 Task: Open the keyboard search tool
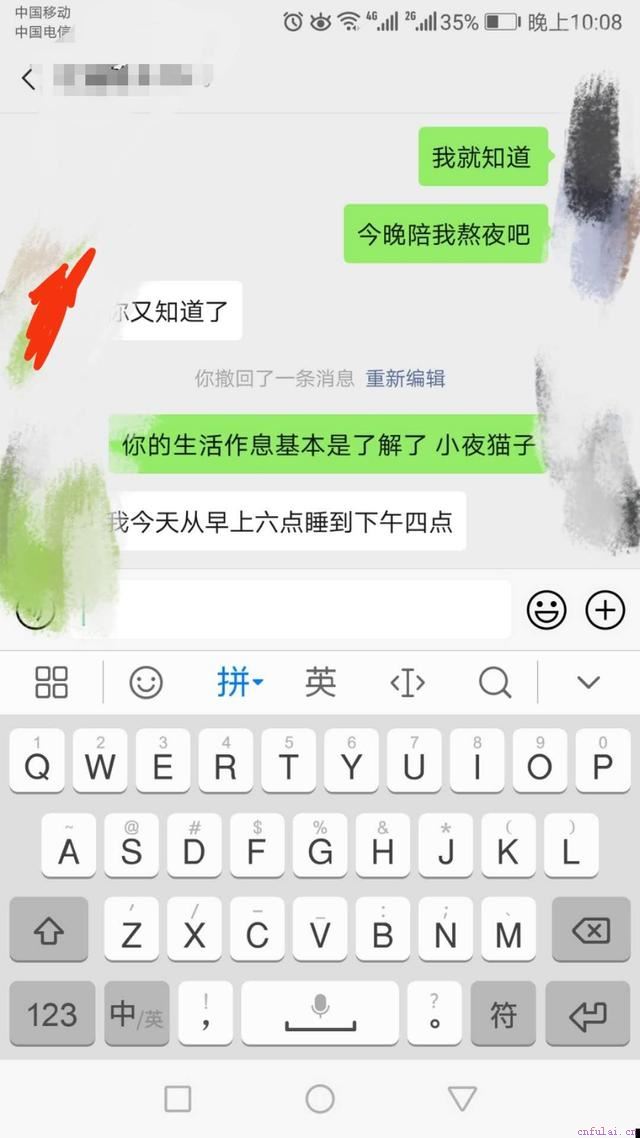pos(494,683)
